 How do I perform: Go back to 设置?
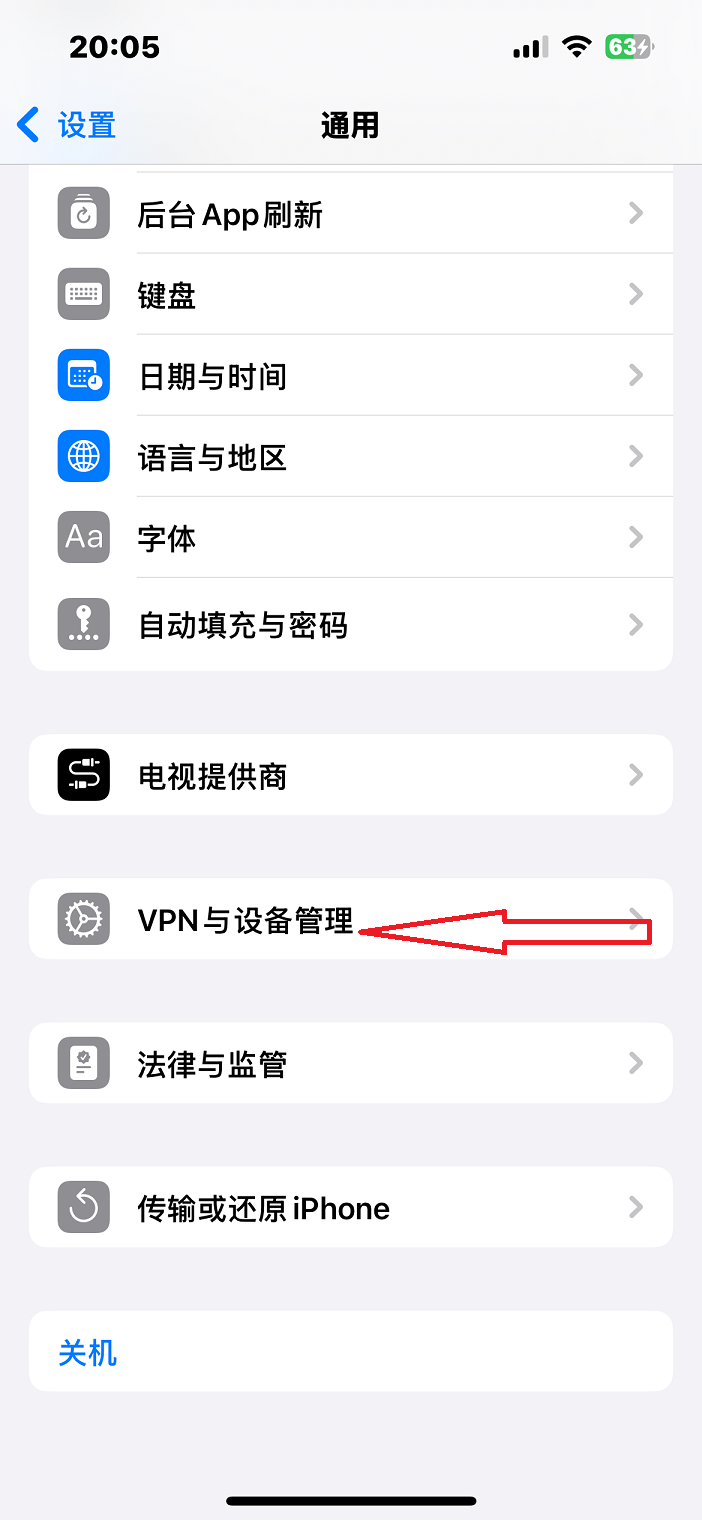[x=67, y=125]
